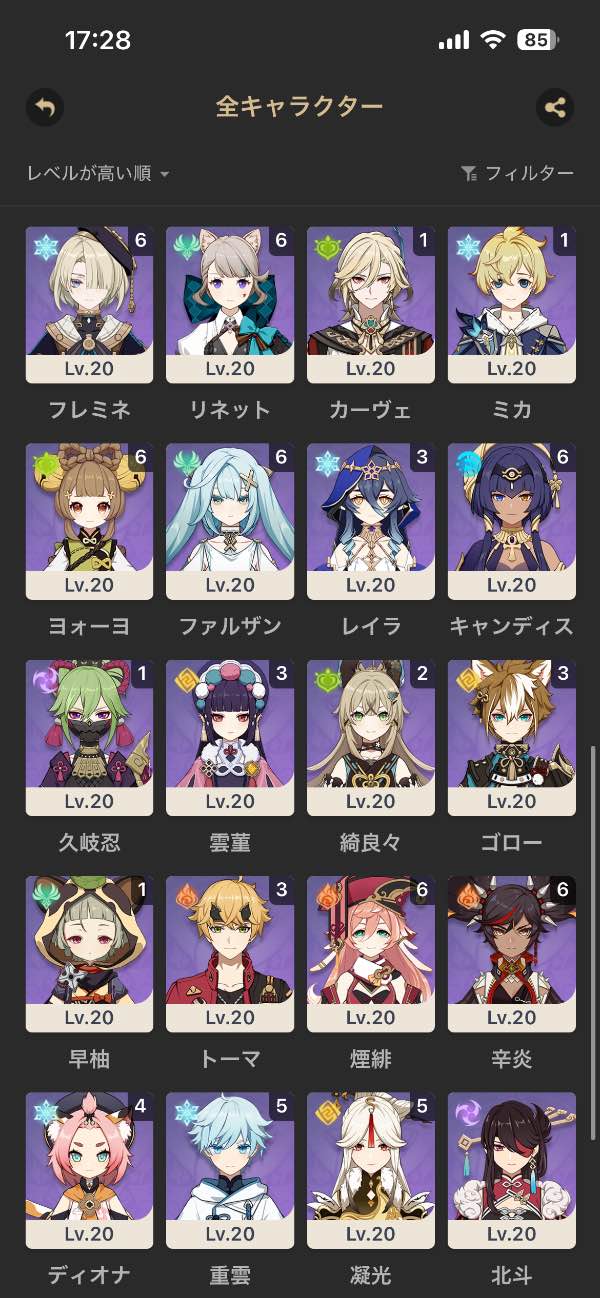Open the フィルター options
600x1298 pixels.
pos(518,174)
